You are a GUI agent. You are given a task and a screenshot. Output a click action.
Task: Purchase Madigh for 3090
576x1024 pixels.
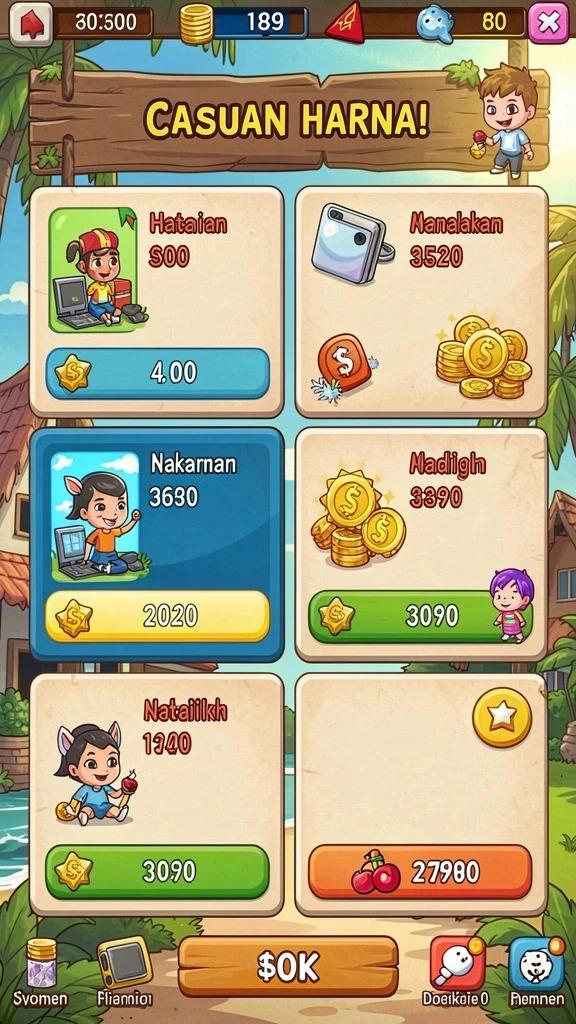click(420, 616)
